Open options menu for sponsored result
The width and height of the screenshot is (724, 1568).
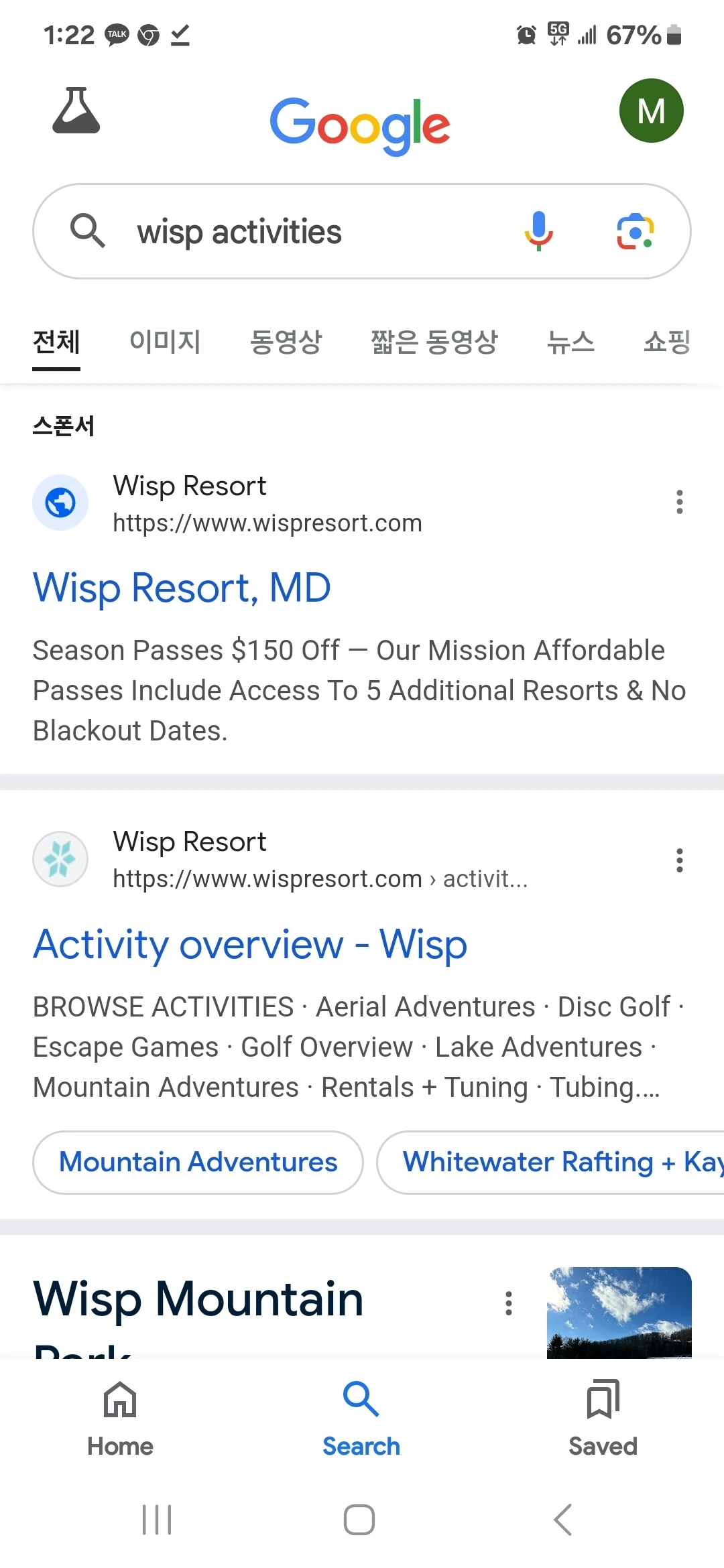pos(679,502)
